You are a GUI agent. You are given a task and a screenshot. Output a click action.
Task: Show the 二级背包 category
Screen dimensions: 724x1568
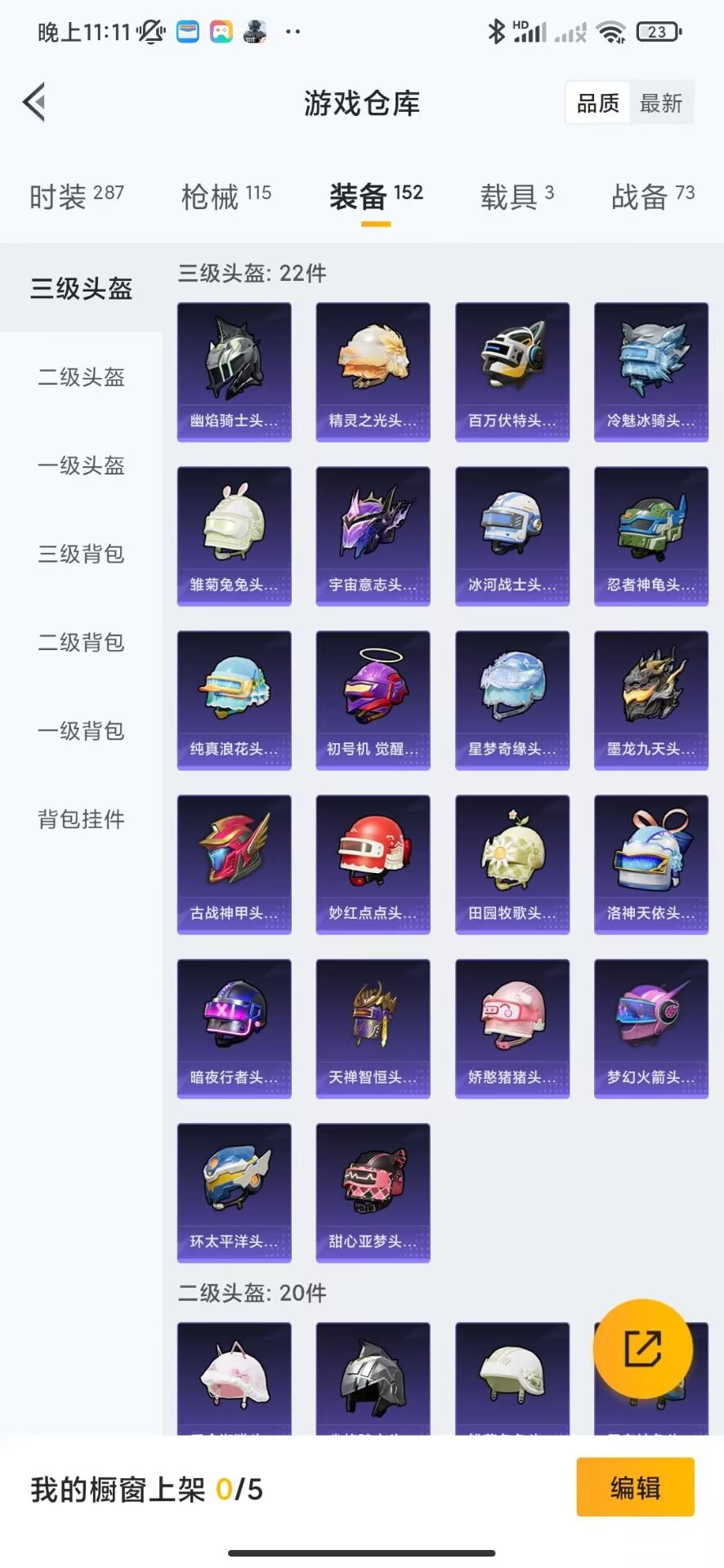(x=81, y=642)
